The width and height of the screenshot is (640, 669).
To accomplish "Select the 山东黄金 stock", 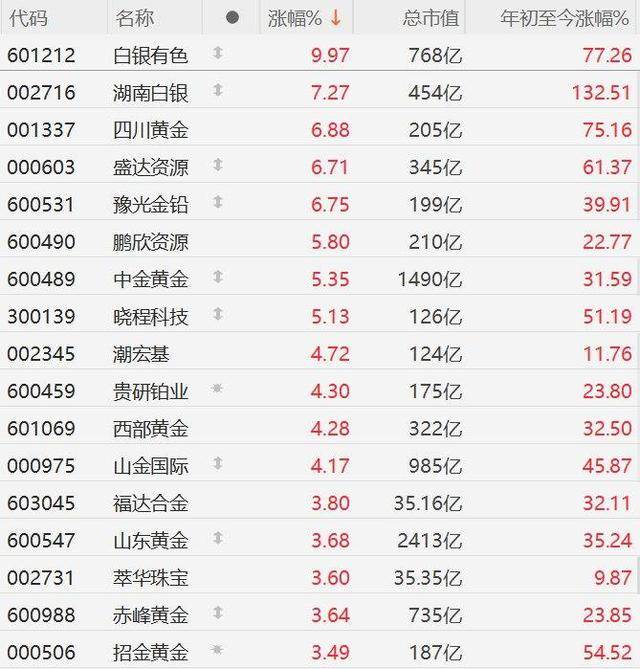I will 150,541.
